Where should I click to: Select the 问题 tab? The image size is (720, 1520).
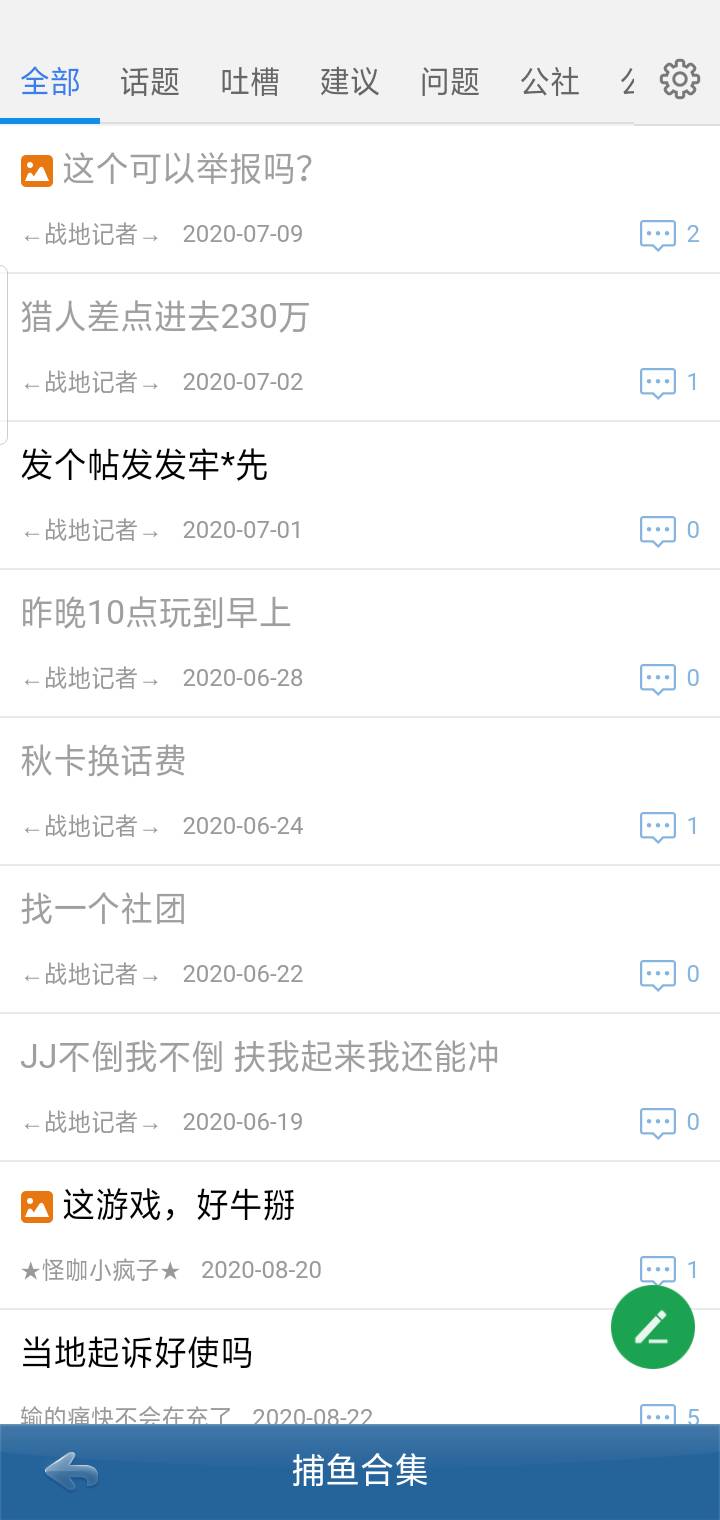point(449,82)
